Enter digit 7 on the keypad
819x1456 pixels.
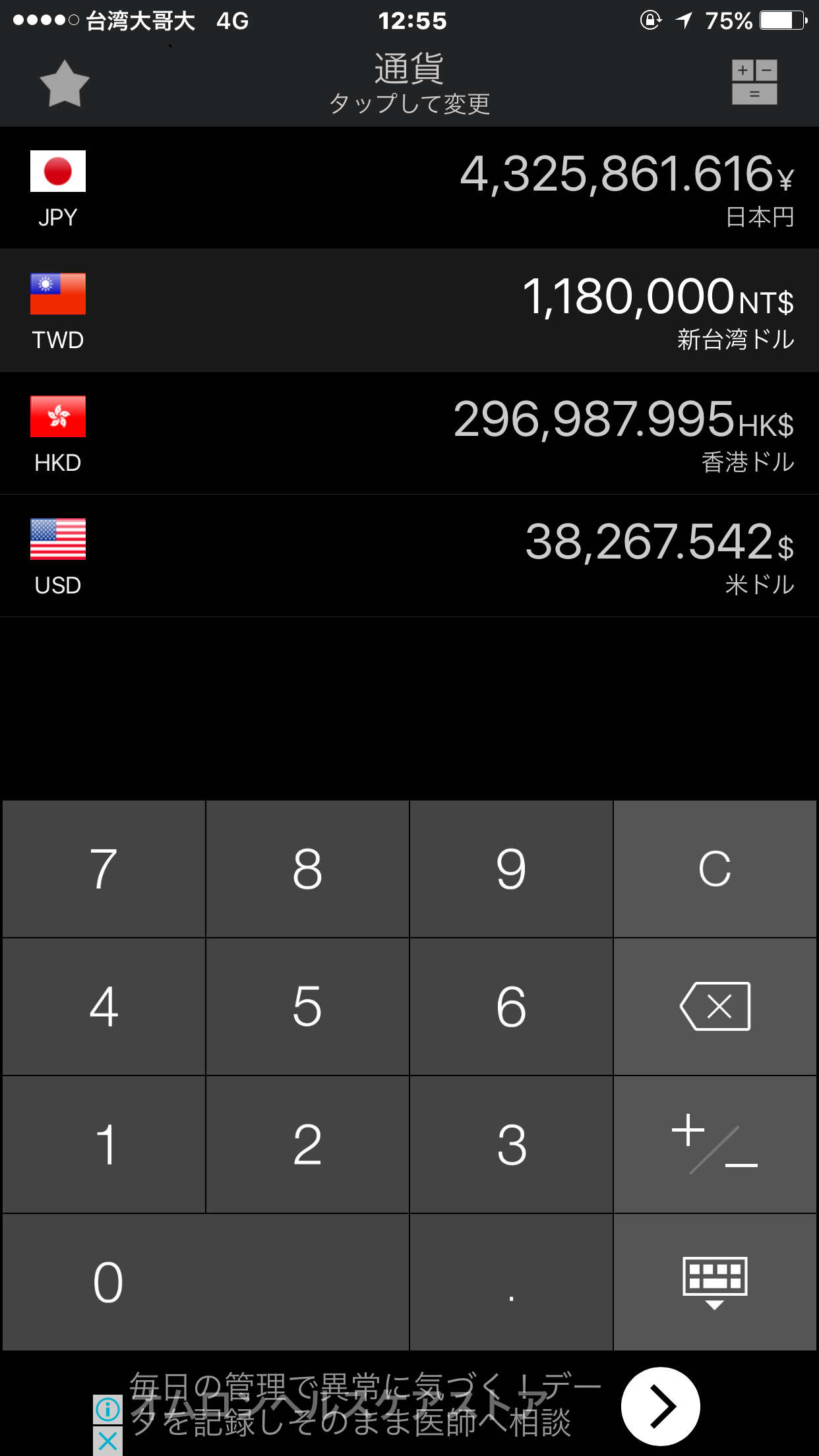(104, 869)
